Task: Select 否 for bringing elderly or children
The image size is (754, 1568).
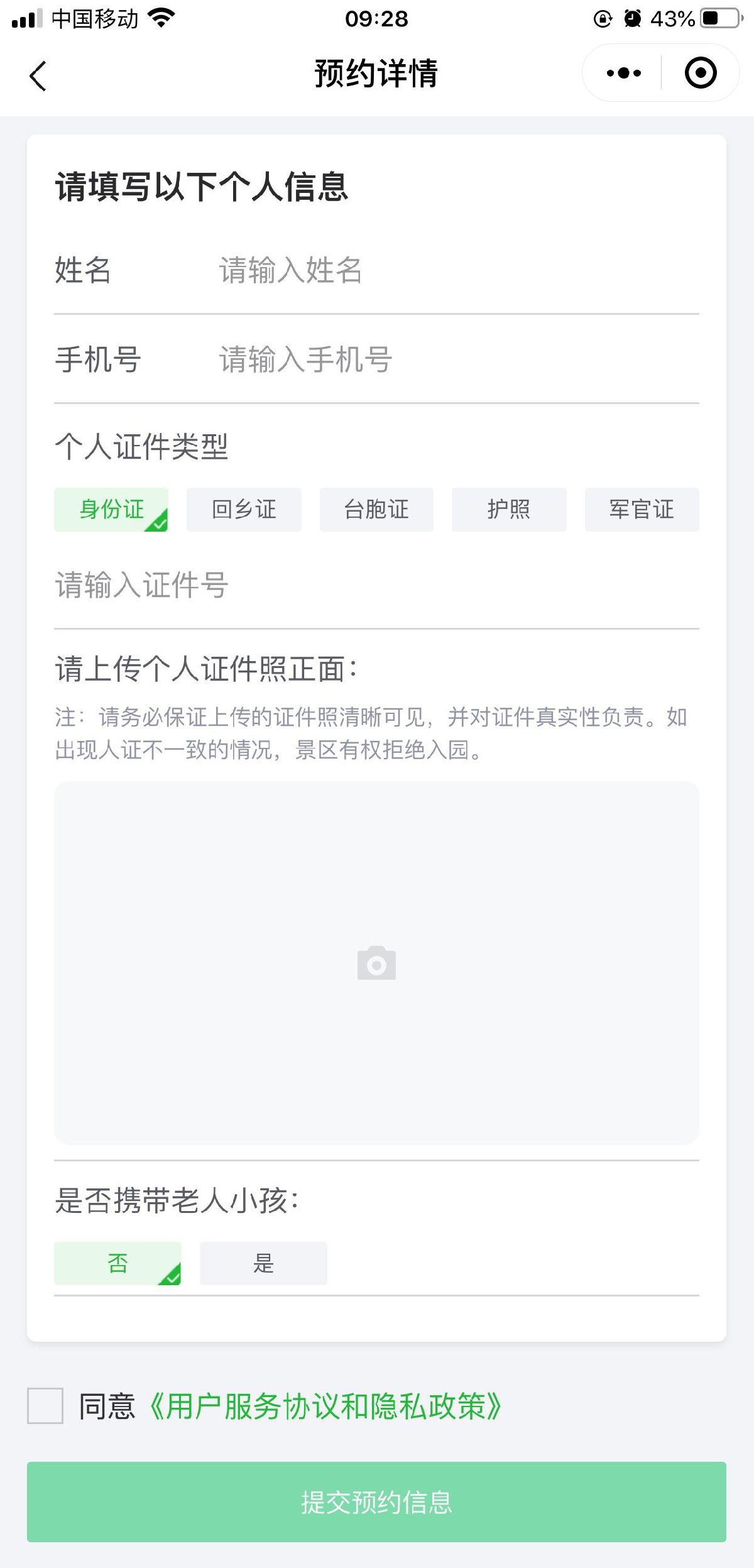Action: [117, 1263]
